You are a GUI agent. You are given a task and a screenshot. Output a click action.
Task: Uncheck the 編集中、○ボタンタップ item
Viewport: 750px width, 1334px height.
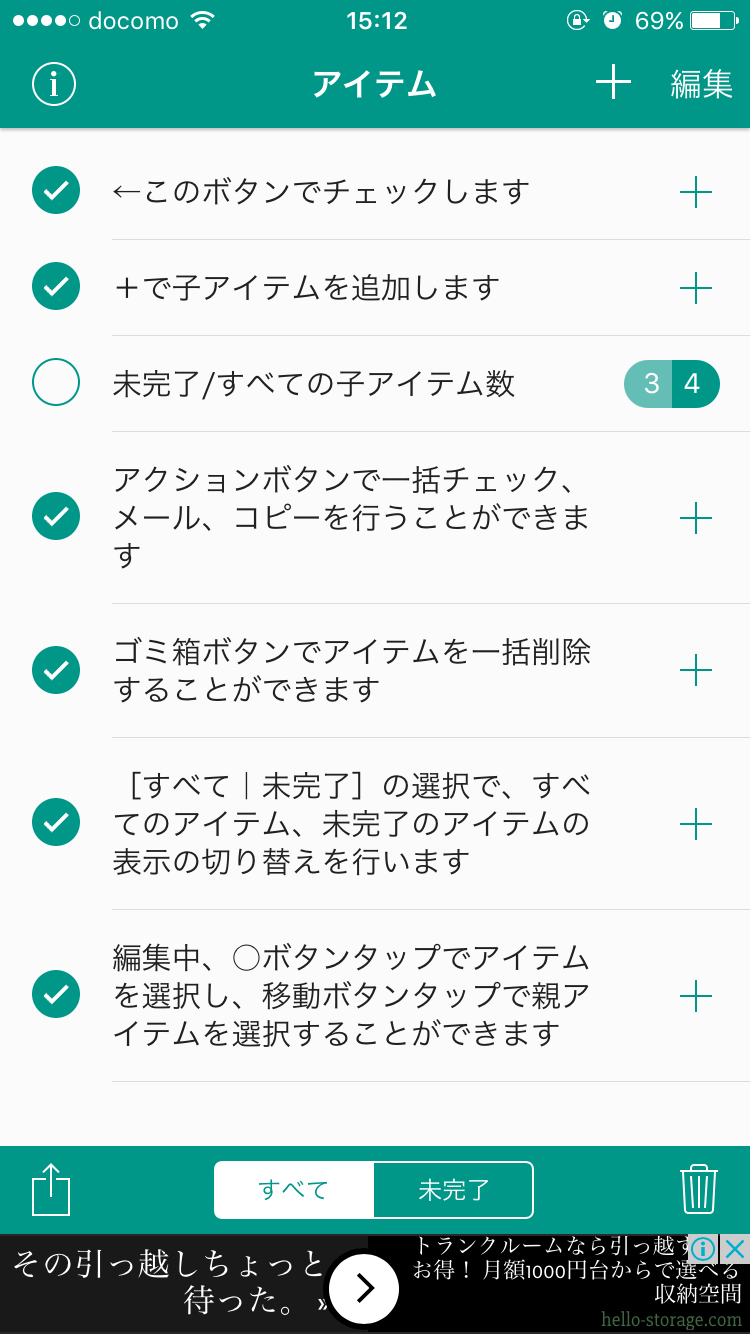point(56,995)
